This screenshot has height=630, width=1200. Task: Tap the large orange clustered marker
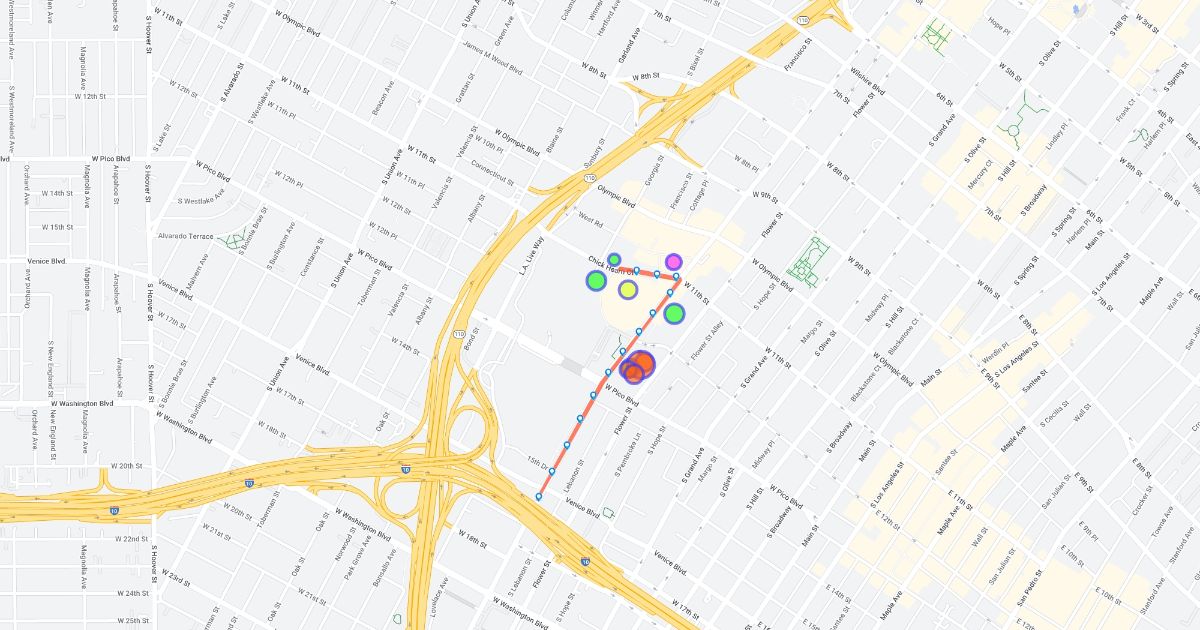[x=643, y=364]
